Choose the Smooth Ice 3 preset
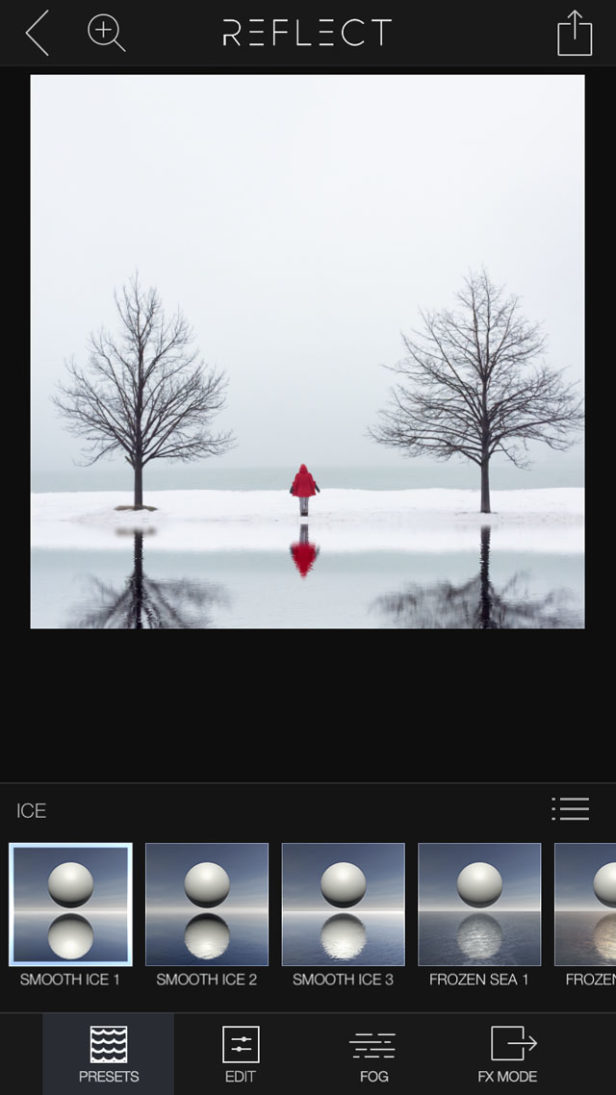This screenshot has height=1095, width=616. pyautogui.click(x=343, y=904)
